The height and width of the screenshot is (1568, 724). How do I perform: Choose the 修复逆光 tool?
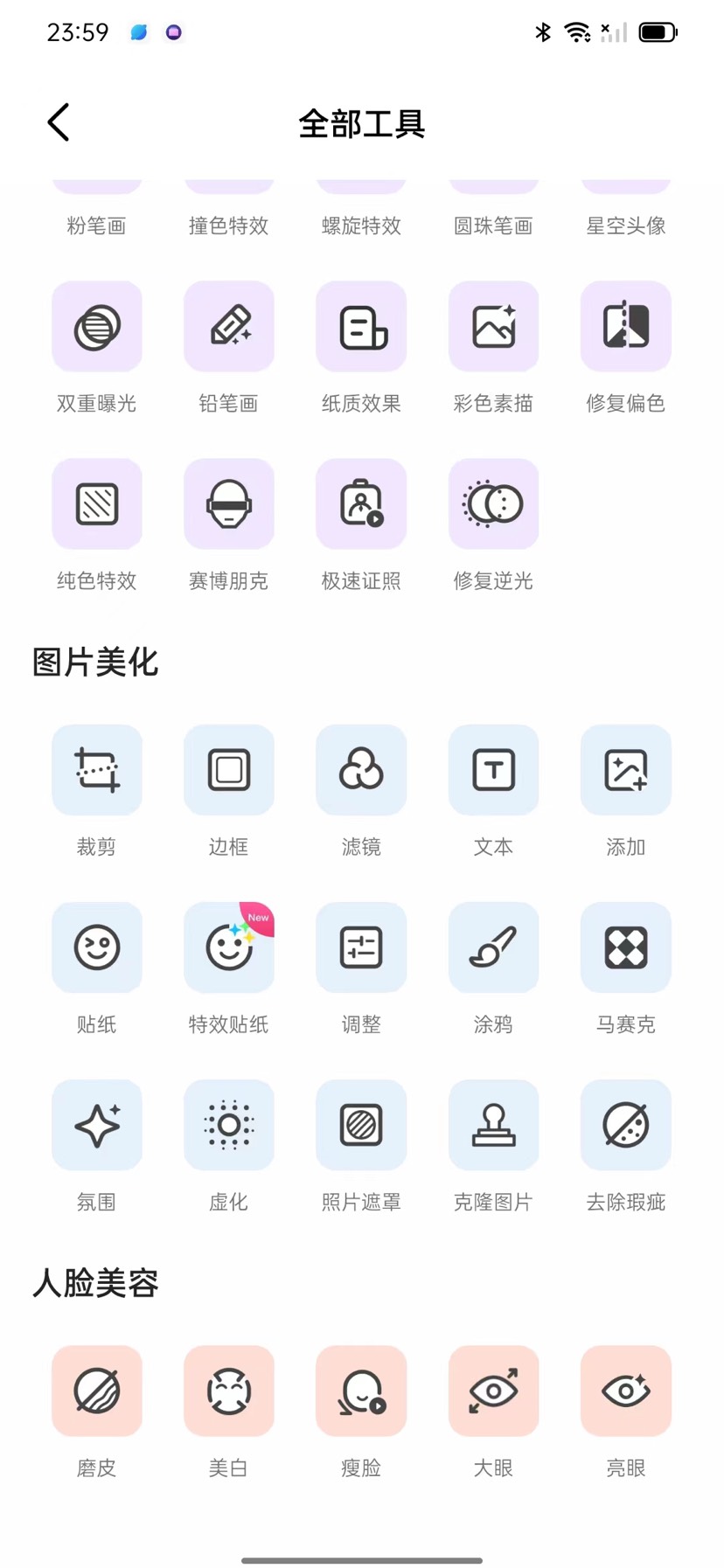coord(493,504)
